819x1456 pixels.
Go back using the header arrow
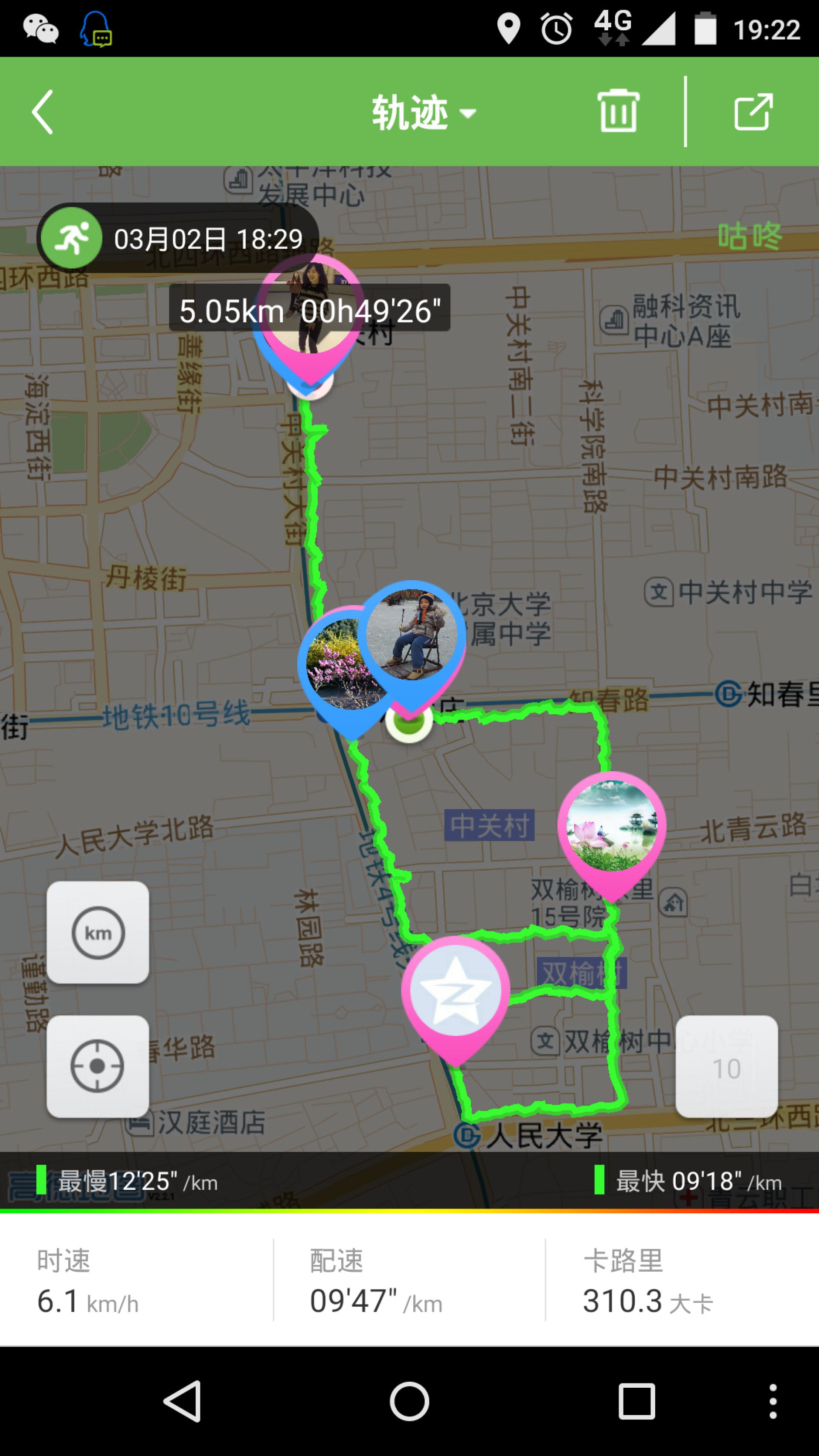pos(43,112)
